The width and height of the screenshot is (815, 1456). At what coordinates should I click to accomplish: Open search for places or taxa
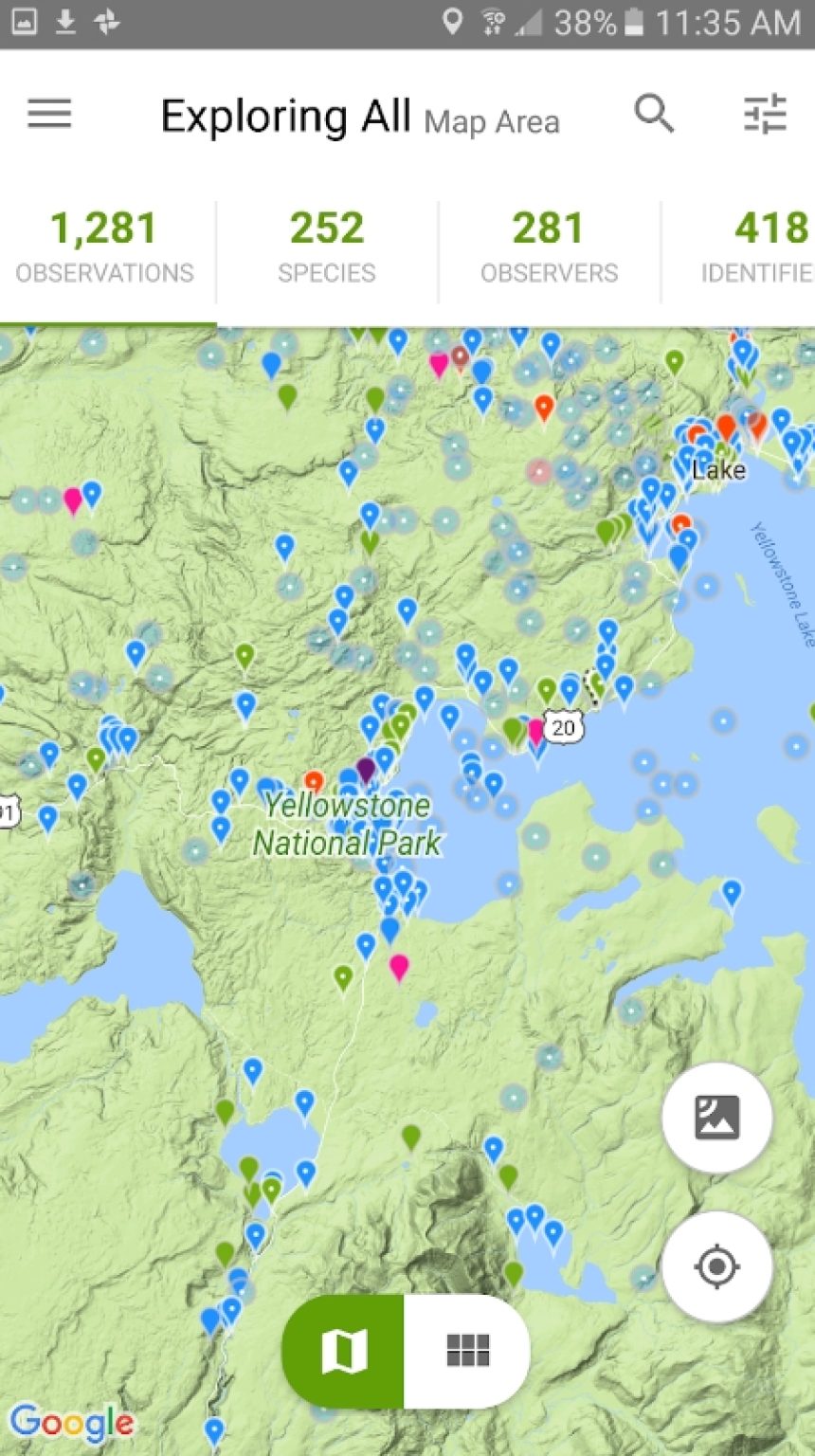click(x=654, y=115)
